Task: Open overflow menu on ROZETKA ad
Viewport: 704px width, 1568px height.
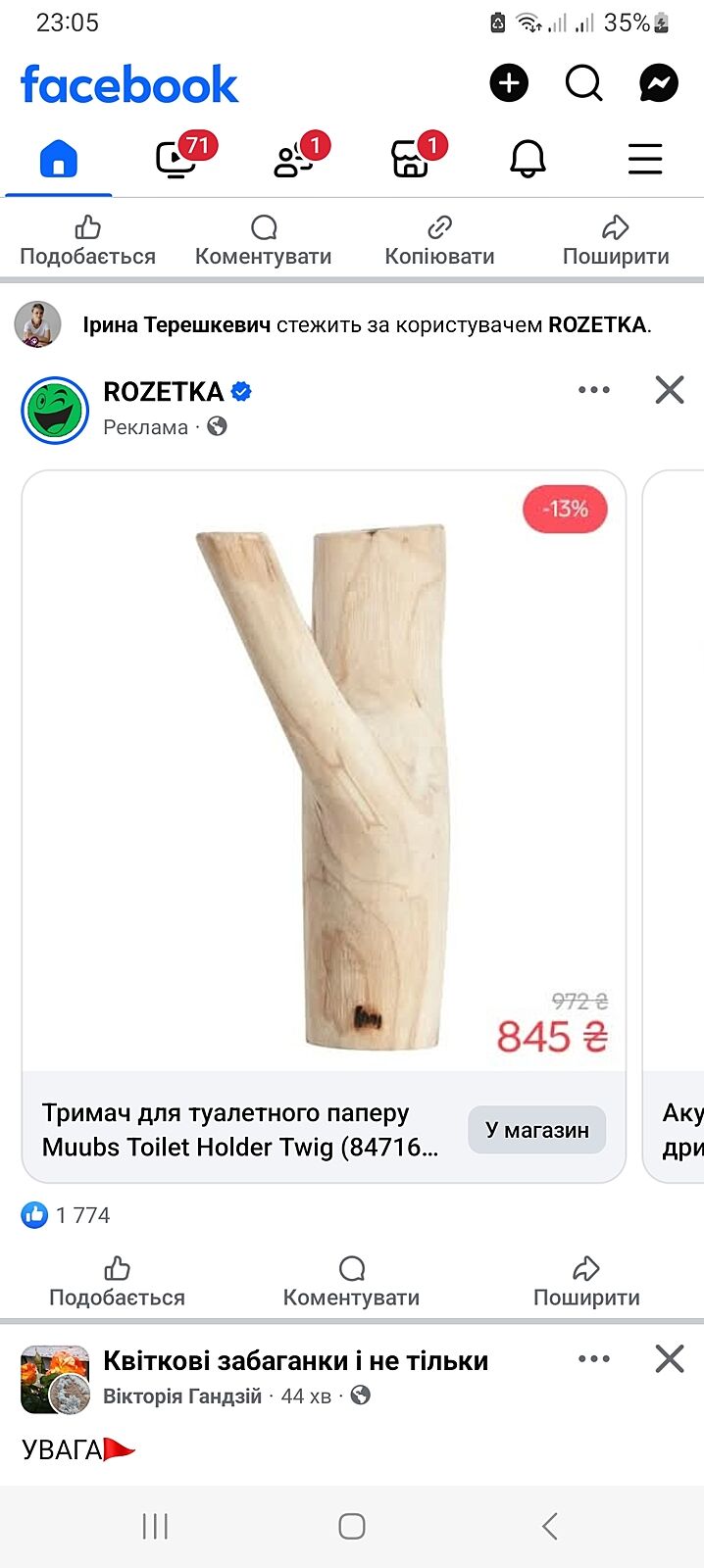Action: click(594, 390)
